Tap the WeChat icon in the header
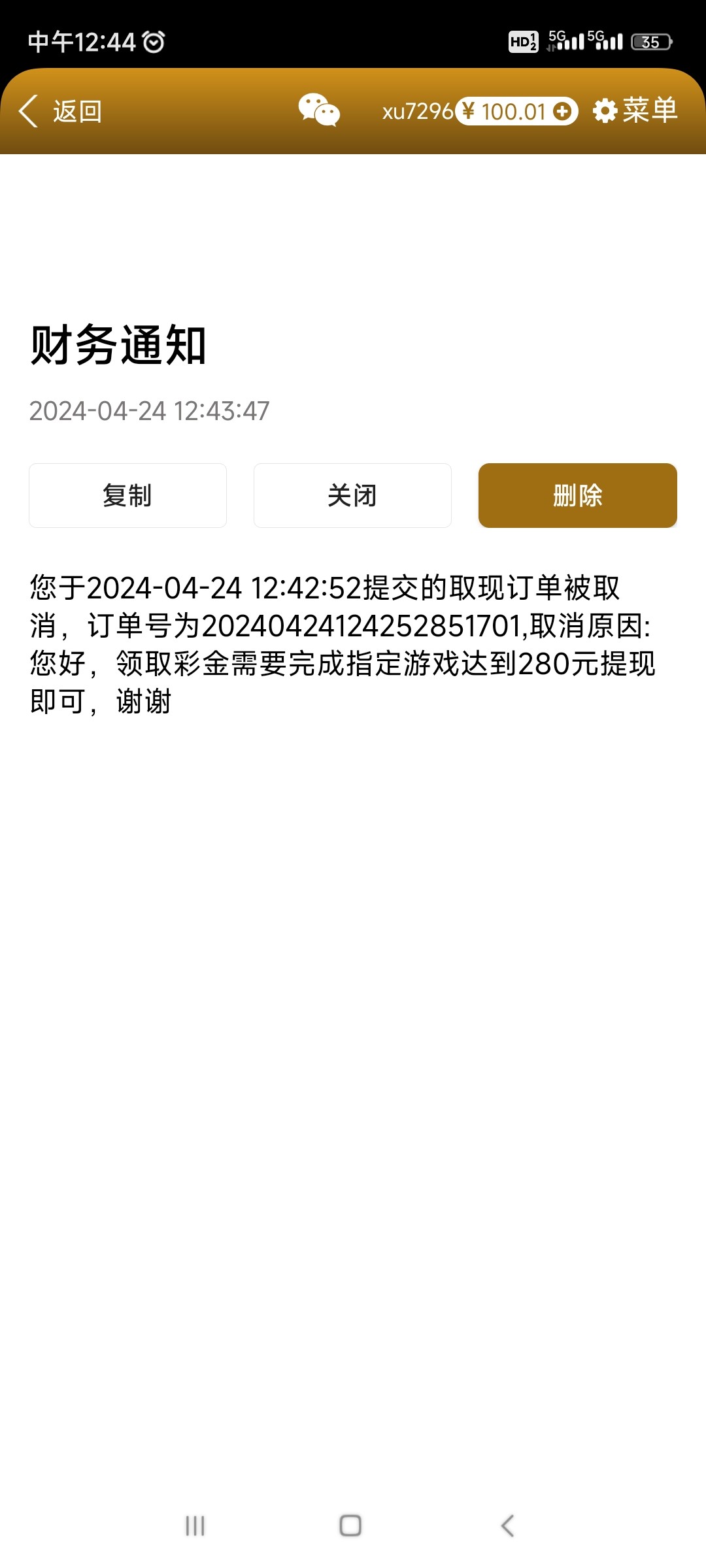Image resolution: width=706 pixels, height=1568 pixels. [x=318, y=111]
